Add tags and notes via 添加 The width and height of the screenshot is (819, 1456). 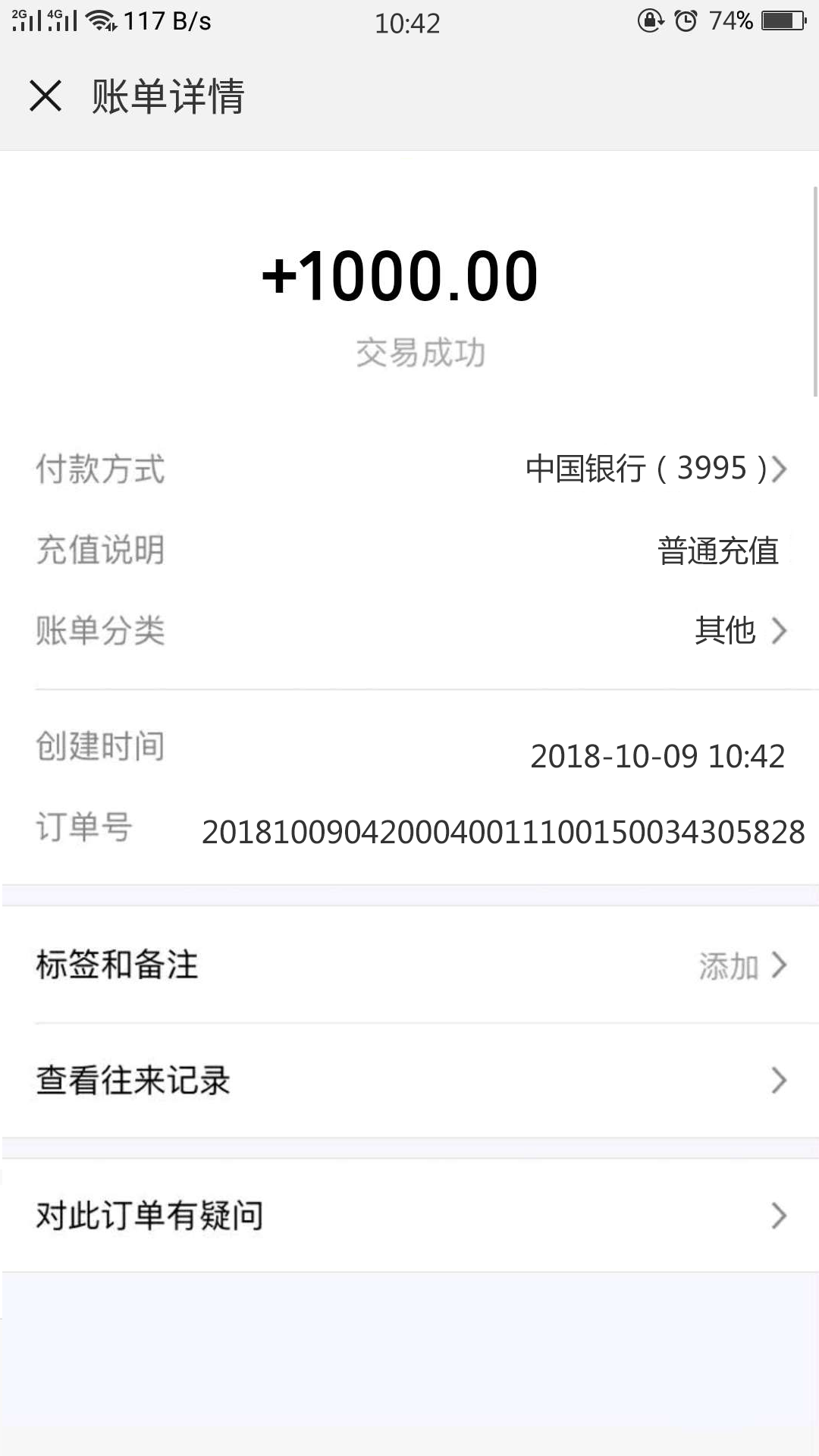pyautogui.click(x=742, y=965)
